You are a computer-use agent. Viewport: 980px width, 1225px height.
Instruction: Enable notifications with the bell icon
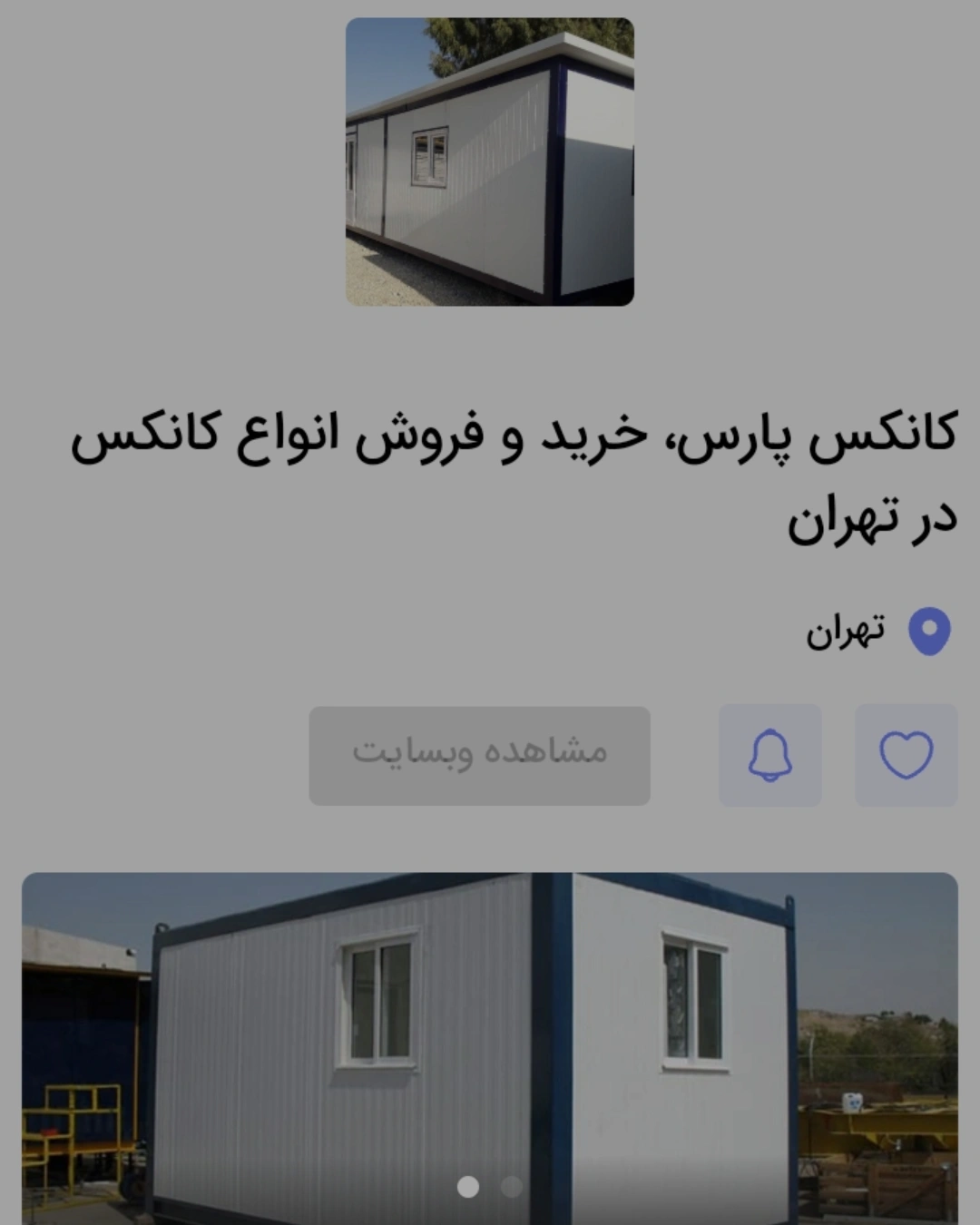[x=769, y=755]
